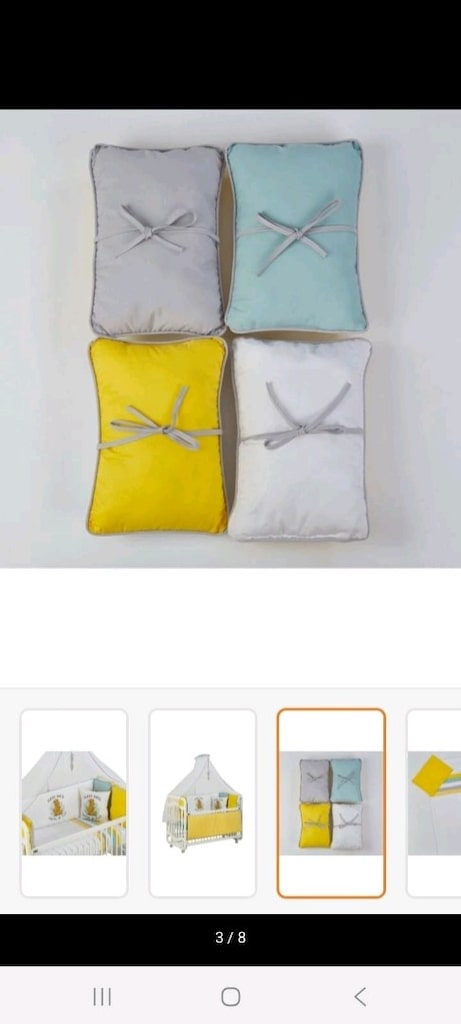Select the full crib with canopy thumbnail
Image resolution: width=461 pixels, height=1024 pixels.
point(202,803)
